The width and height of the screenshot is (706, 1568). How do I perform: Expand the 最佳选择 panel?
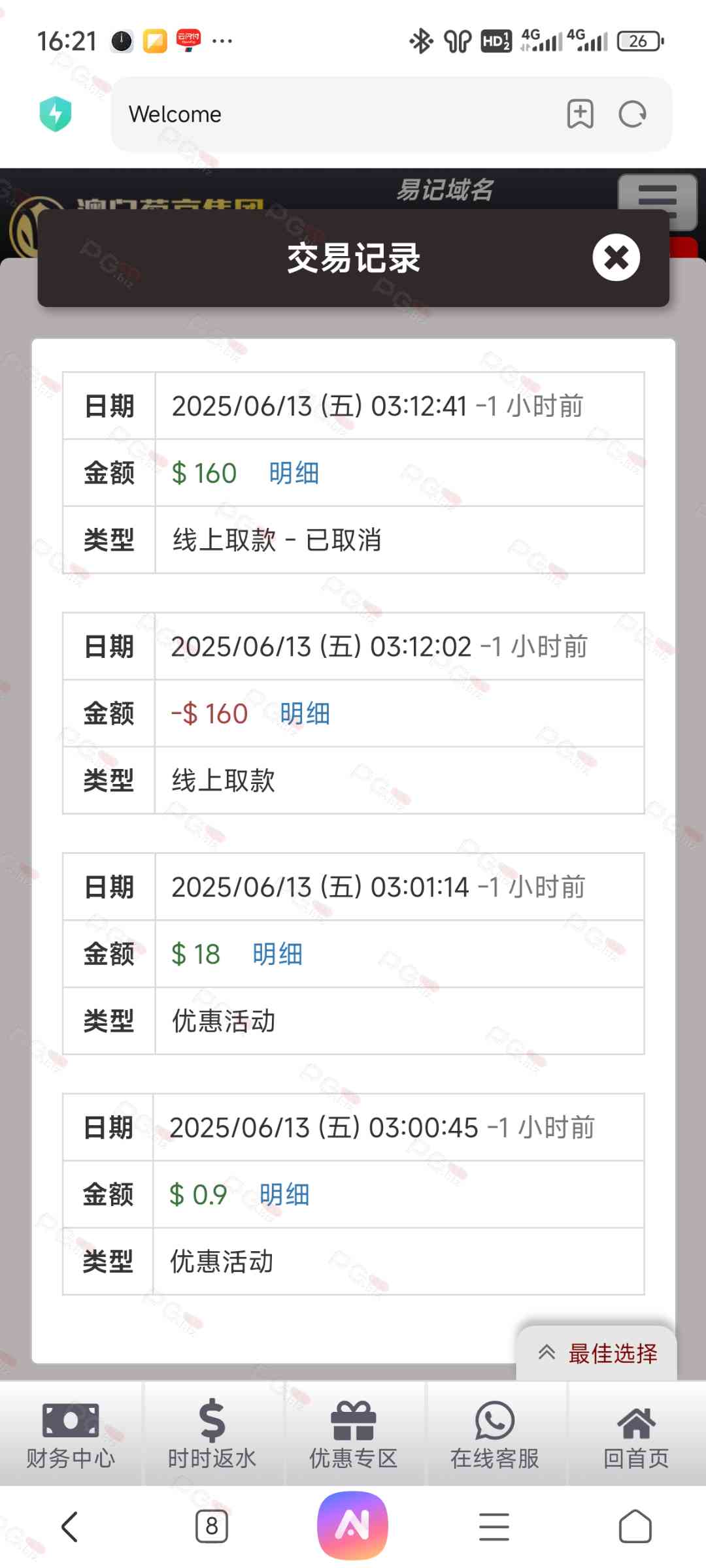click(x=597, y=1353)
